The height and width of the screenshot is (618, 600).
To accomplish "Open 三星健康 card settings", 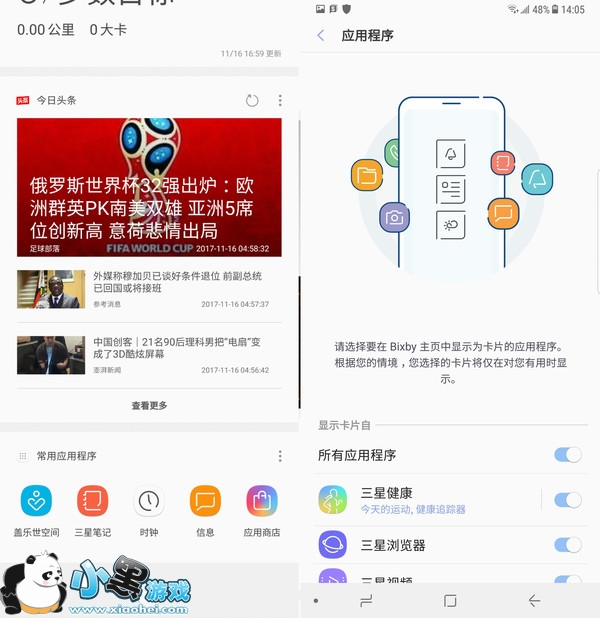I will tap(428, 500).
